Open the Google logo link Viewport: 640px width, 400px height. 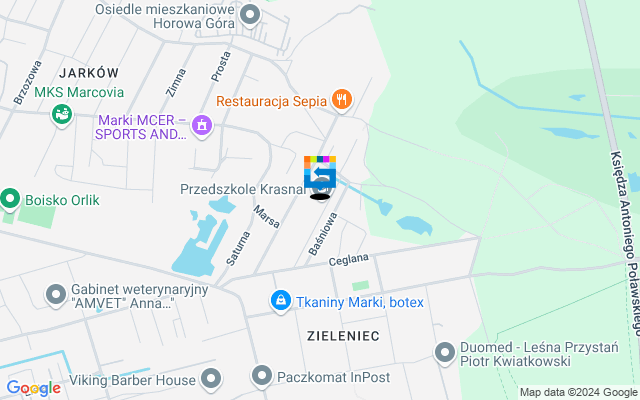click(x=33, y=388)
